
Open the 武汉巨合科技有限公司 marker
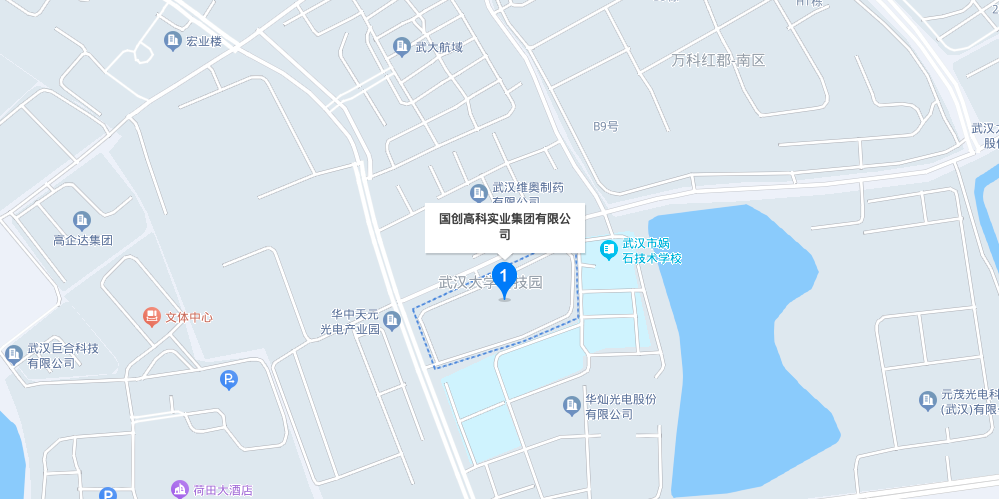[14, 353]
